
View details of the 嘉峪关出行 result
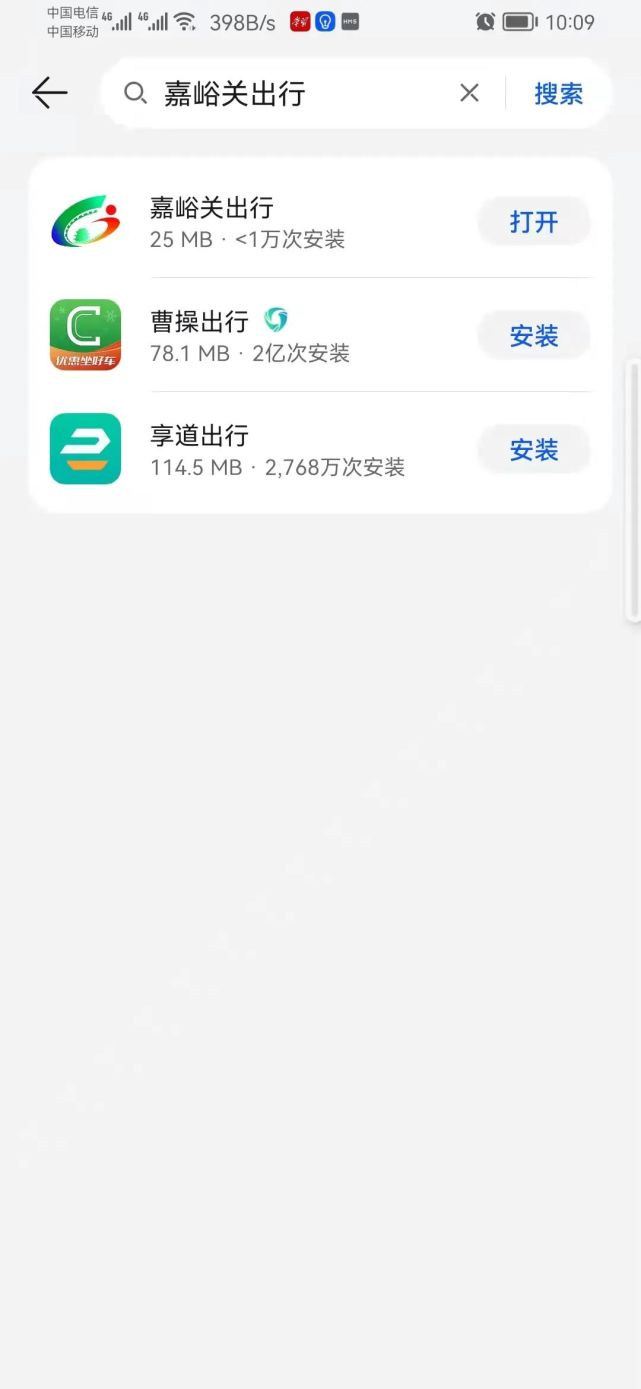[260, 221]
